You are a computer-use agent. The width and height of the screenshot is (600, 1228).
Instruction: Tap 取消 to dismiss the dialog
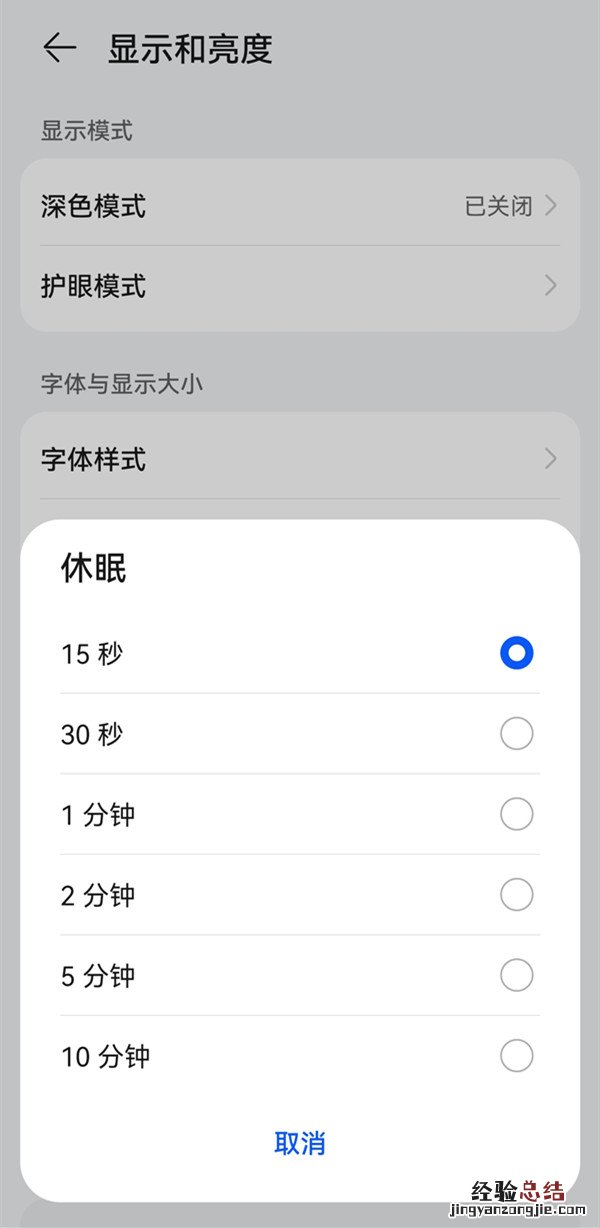300,1143
